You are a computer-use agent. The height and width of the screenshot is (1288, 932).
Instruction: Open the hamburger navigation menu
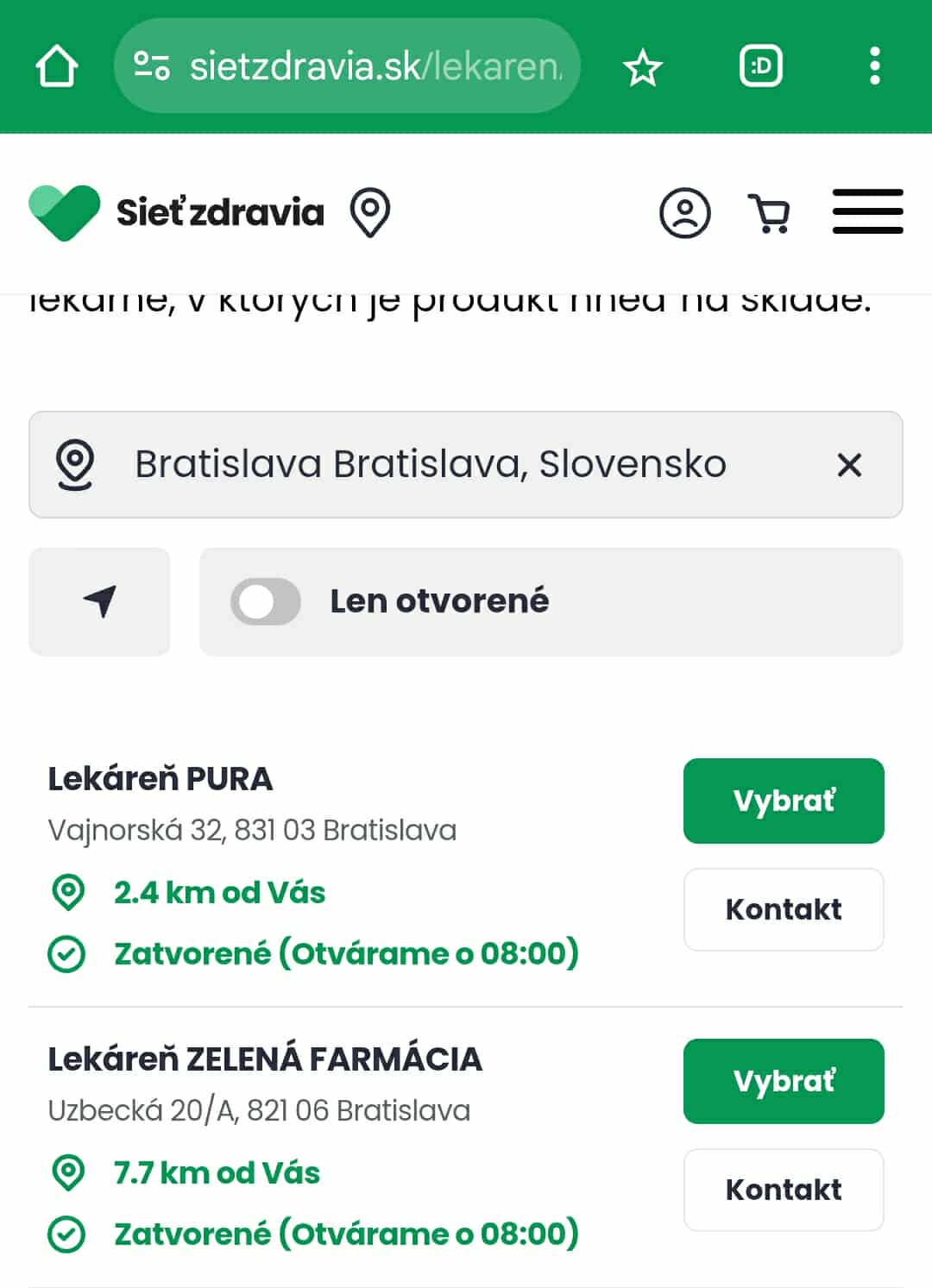pos(867,212)
